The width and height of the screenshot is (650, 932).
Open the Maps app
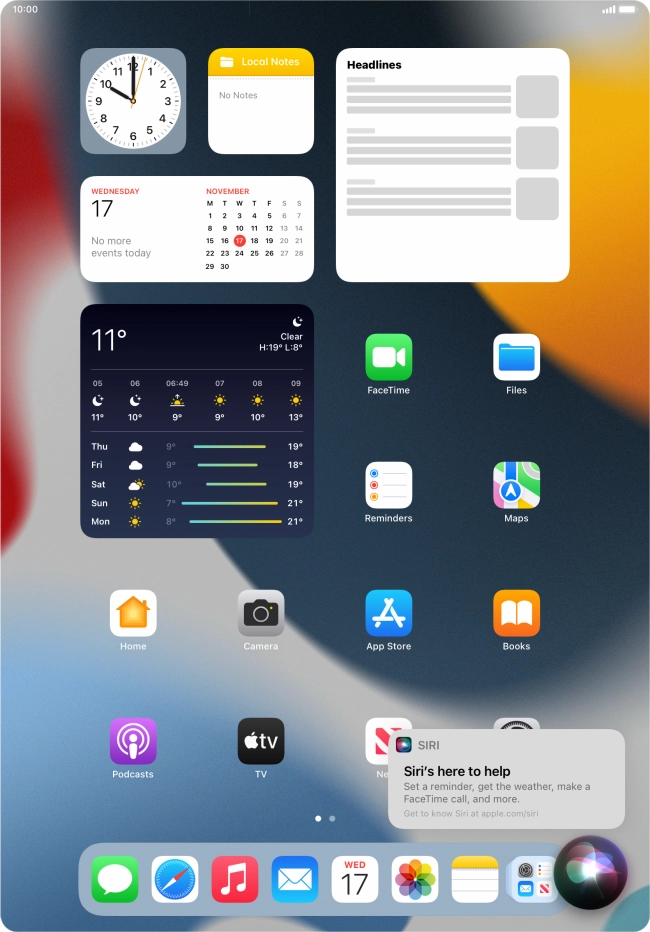(516, 486)
